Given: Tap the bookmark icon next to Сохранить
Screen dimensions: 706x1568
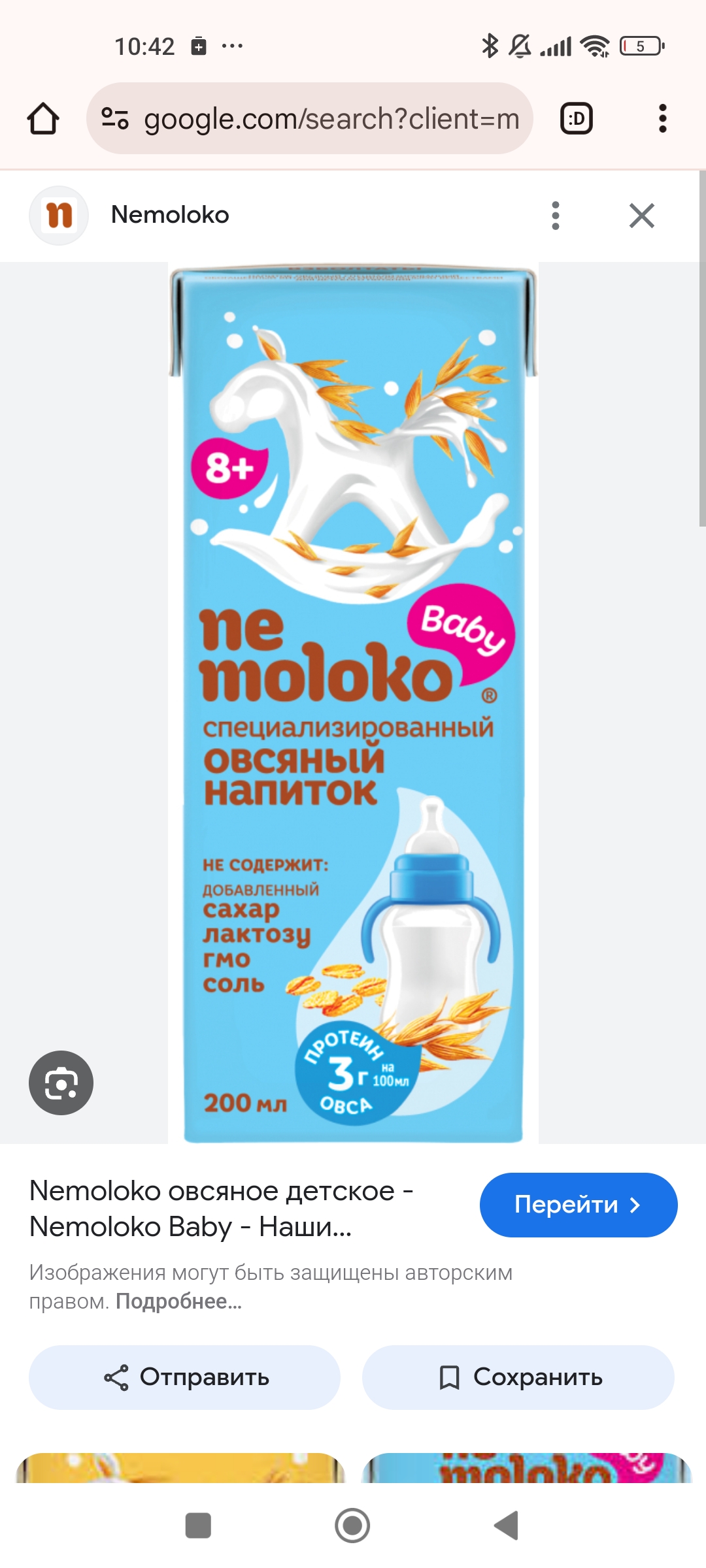Looking at the screenshot, I should coord(450,1377).
